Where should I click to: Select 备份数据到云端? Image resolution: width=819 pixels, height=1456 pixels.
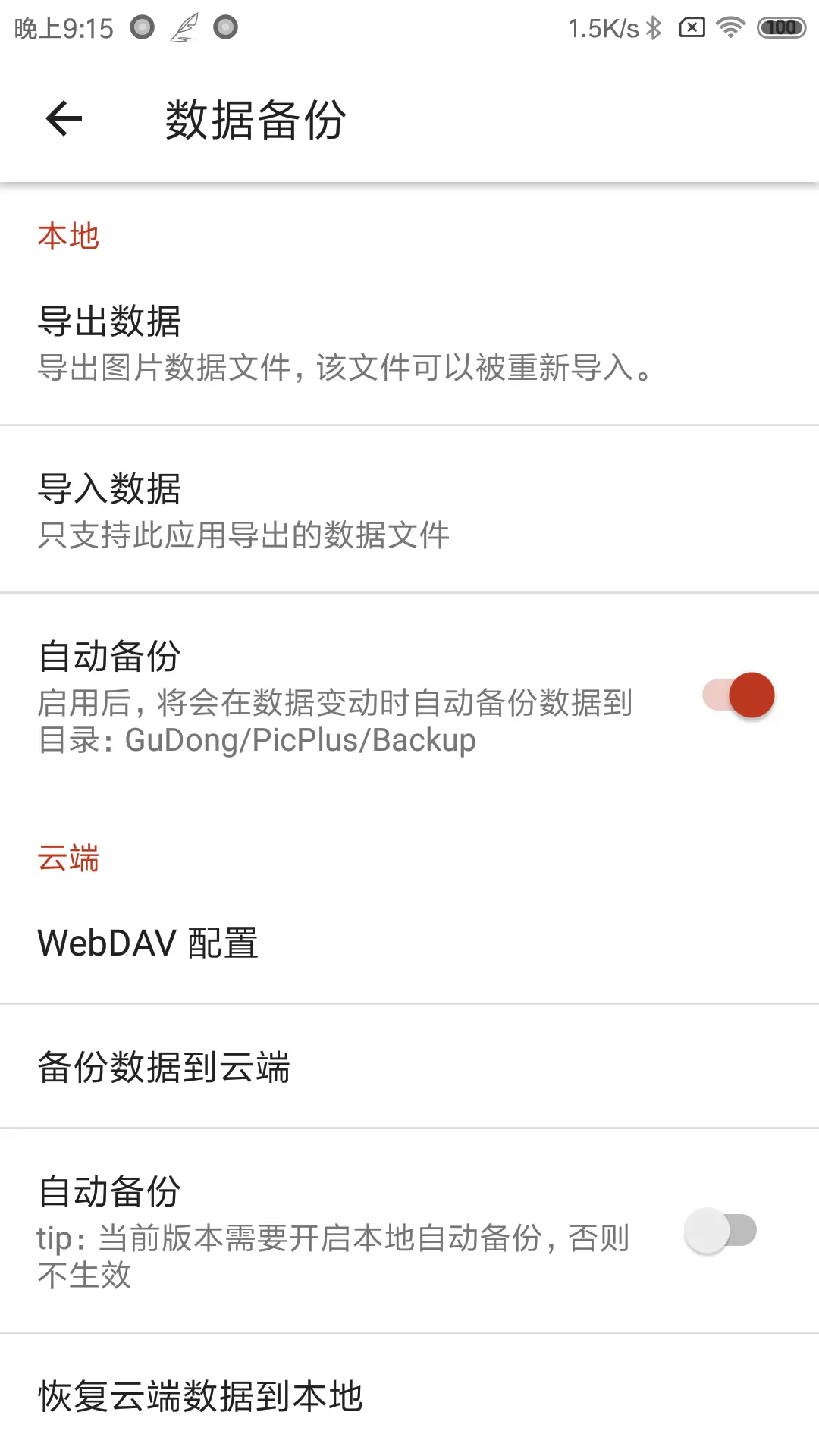point(409,1066)
